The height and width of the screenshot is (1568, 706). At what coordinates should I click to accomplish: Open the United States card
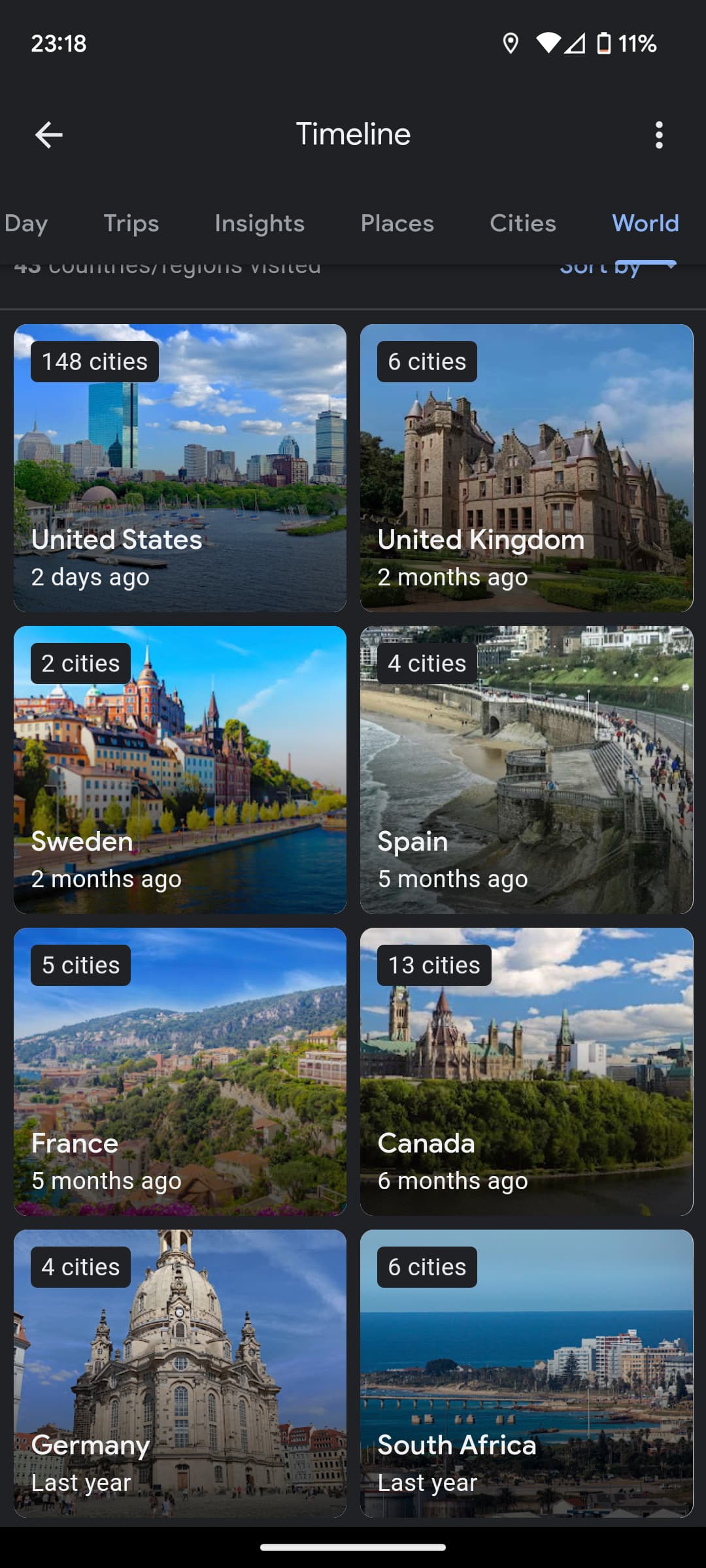click(x=180, y=468)
